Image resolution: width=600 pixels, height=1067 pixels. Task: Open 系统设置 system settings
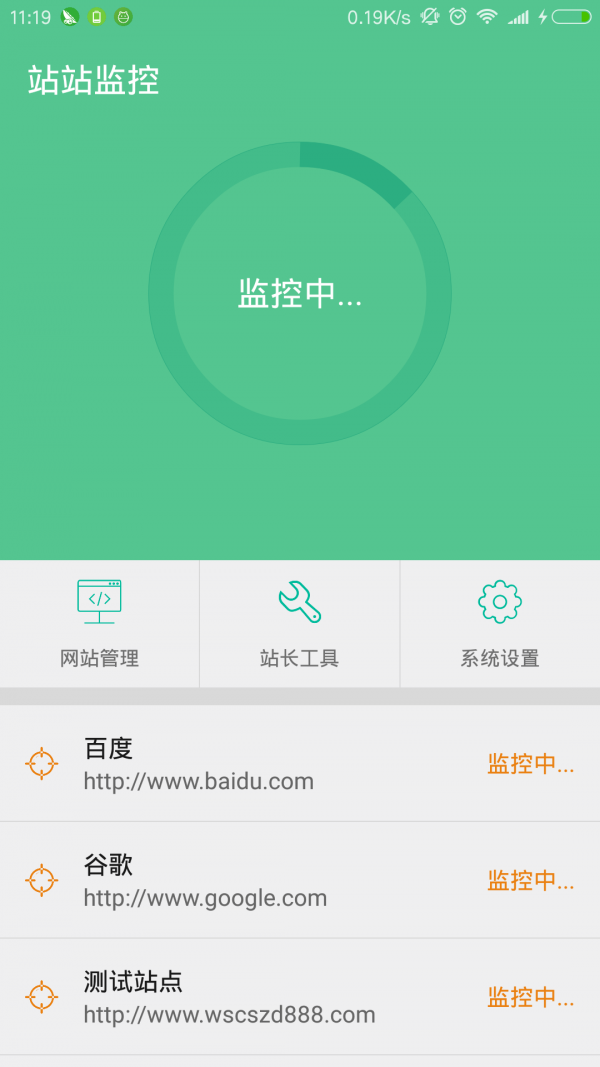(x=500, y=623)
